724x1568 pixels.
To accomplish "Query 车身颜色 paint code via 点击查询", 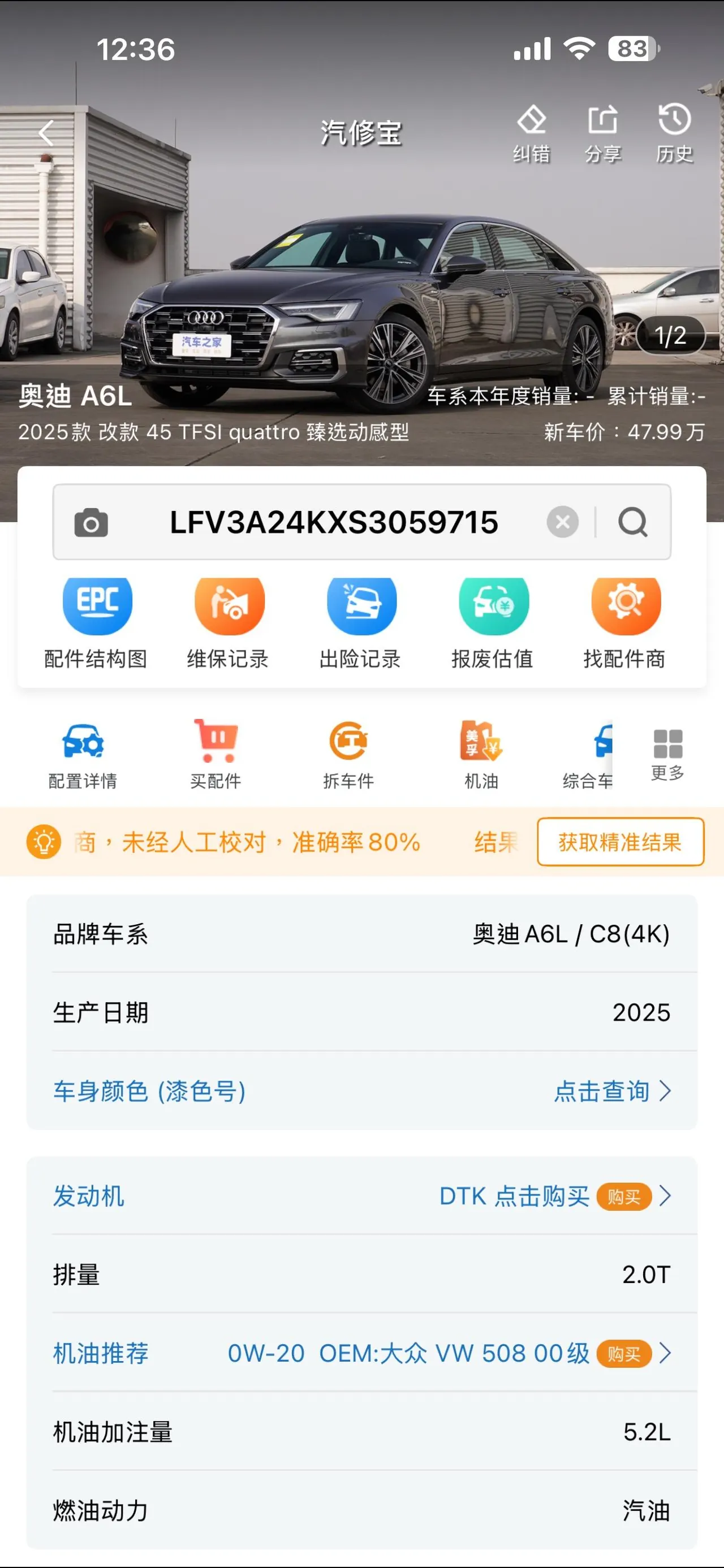I will pos(612,1091).
